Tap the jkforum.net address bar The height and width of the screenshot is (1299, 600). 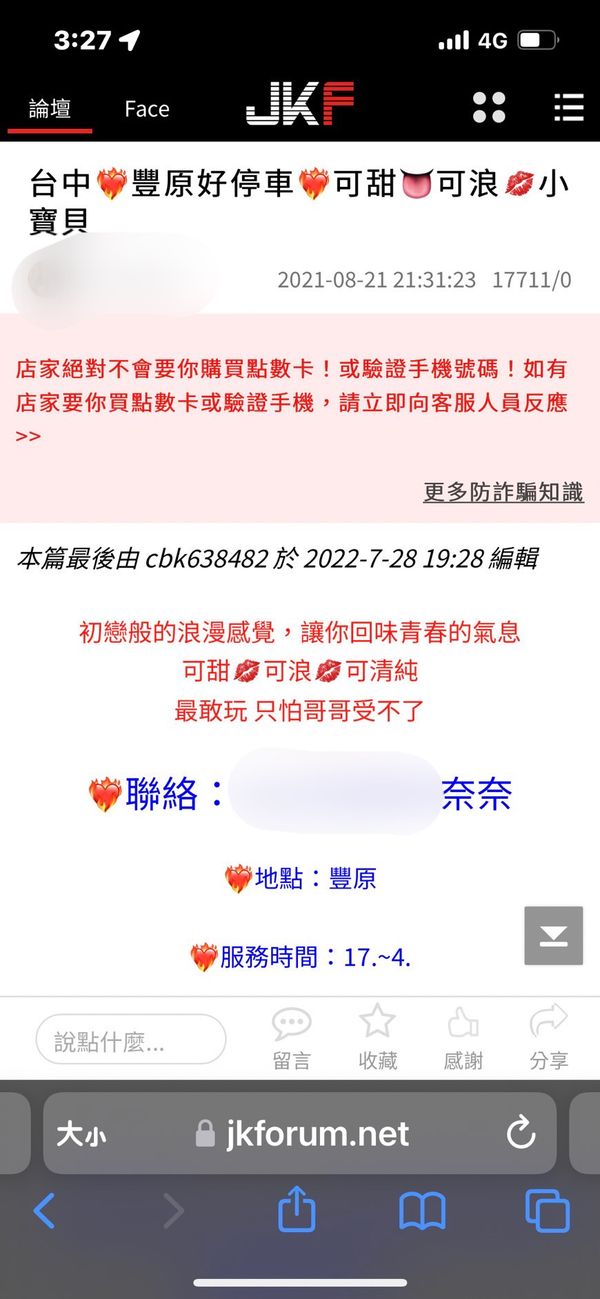pyautogui.click(x=300, y=1134)
